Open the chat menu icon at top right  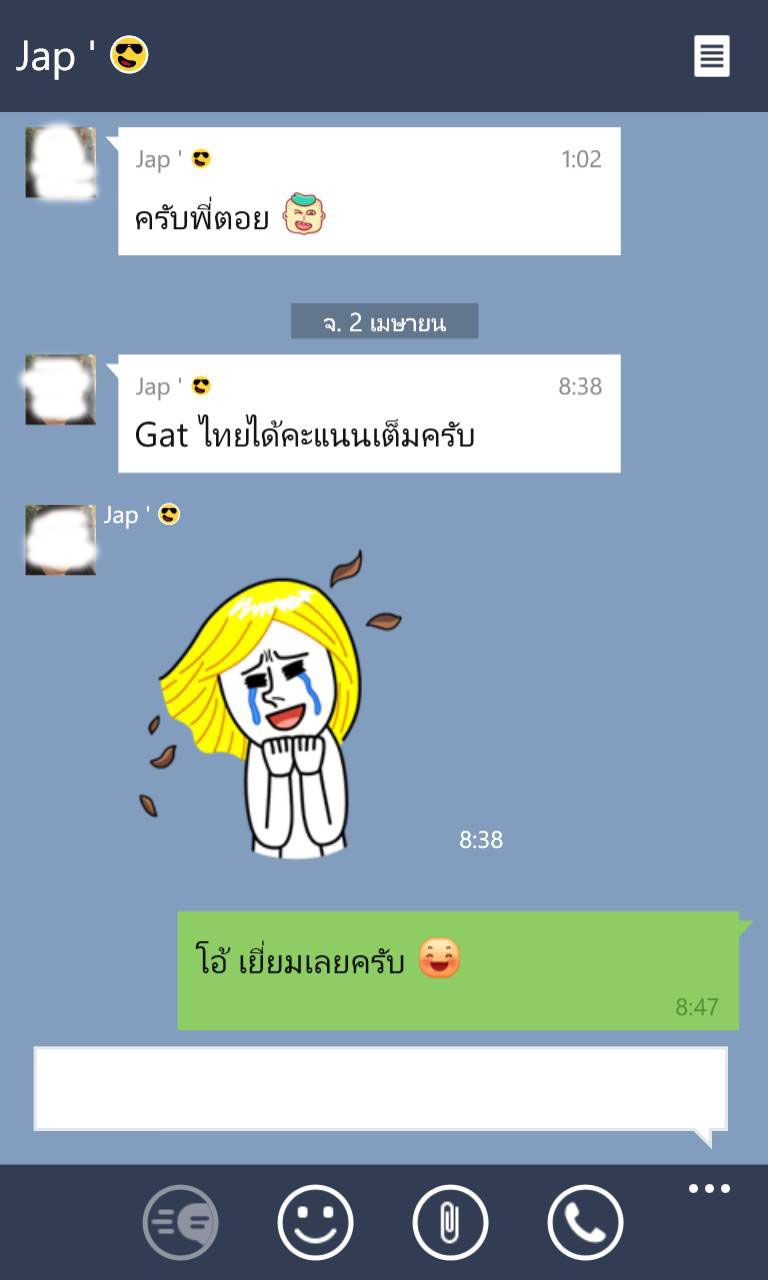712,56
